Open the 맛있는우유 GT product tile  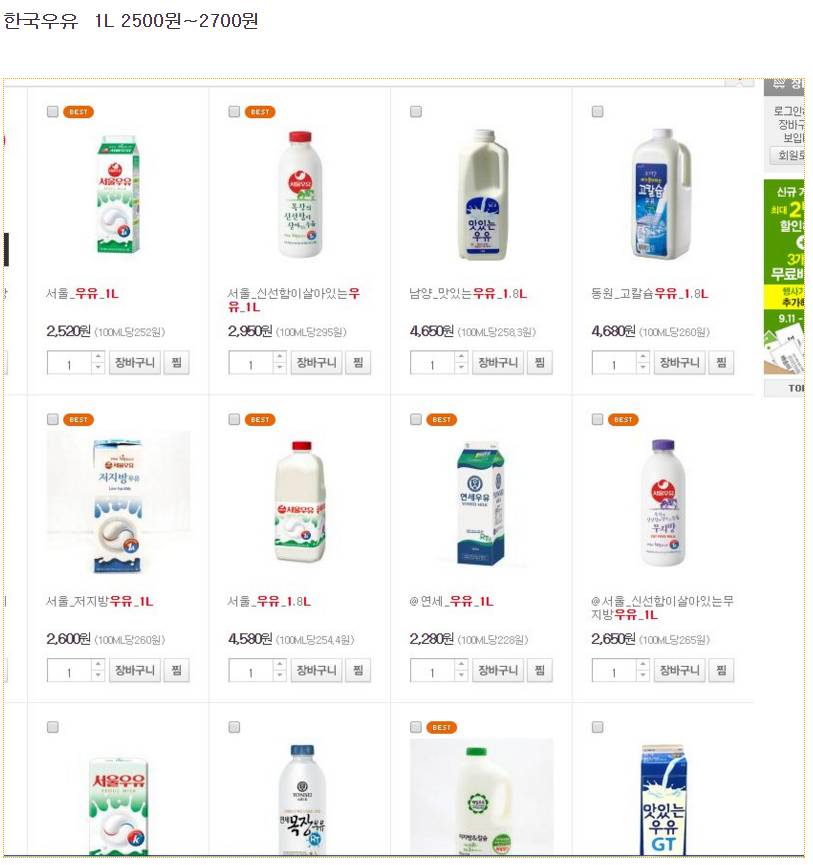coord(662,800)
